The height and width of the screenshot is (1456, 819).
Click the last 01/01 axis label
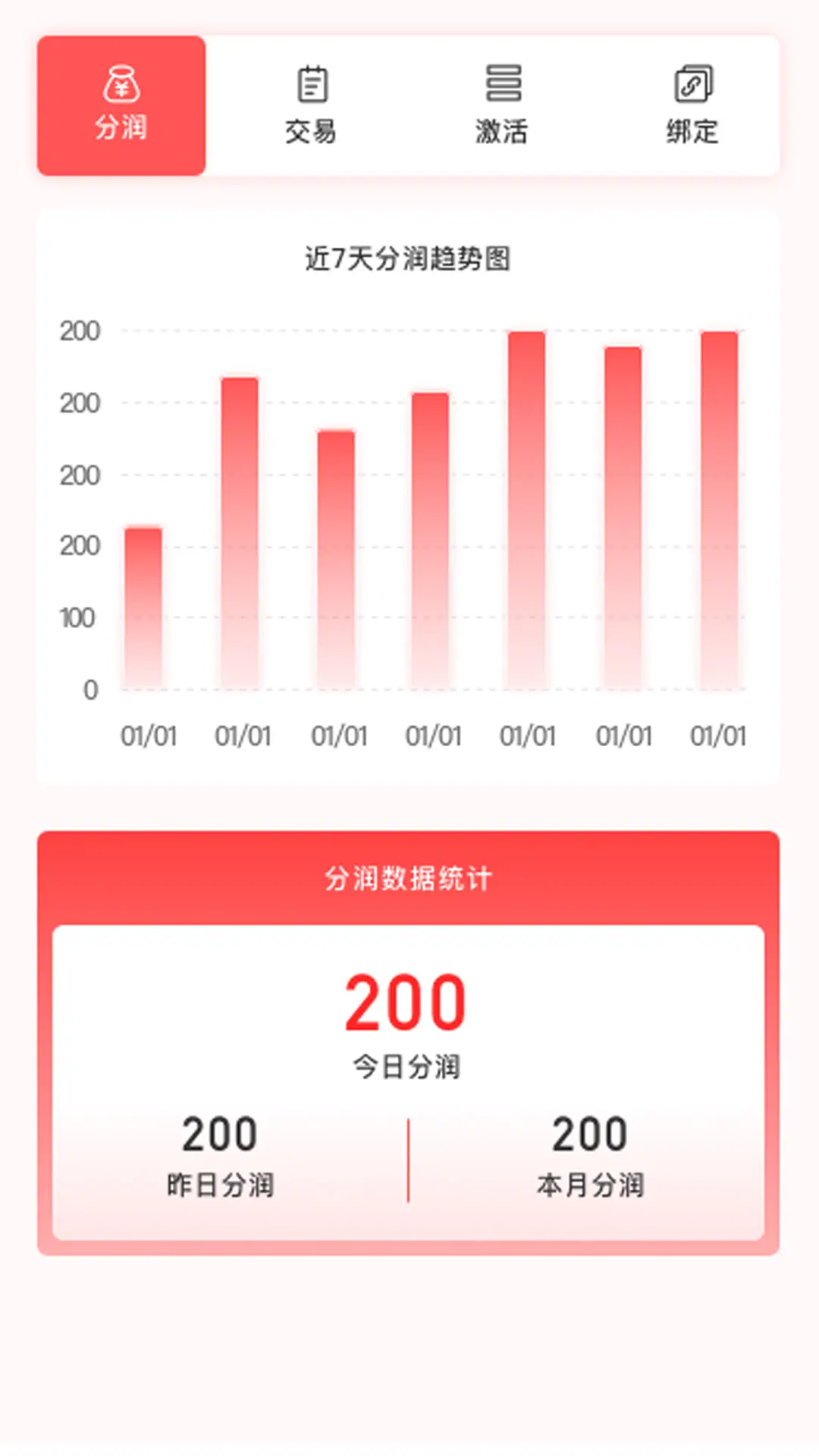point(717,735)
